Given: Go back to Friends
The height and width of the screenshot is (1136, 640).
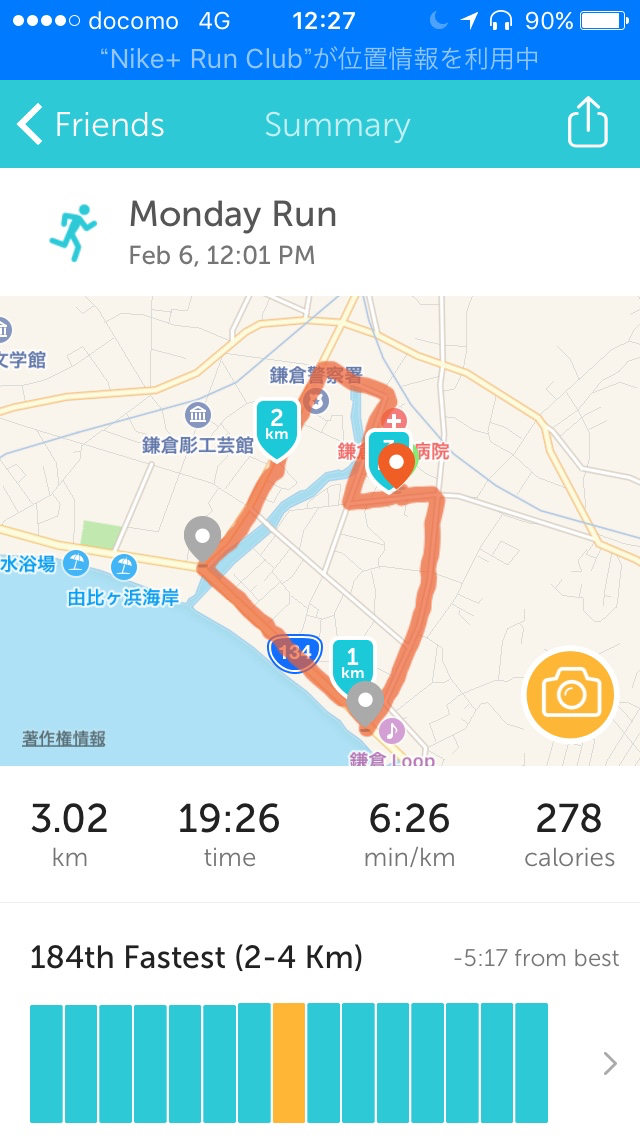Looking at the screenshot, I should click(x=90, y=125).
